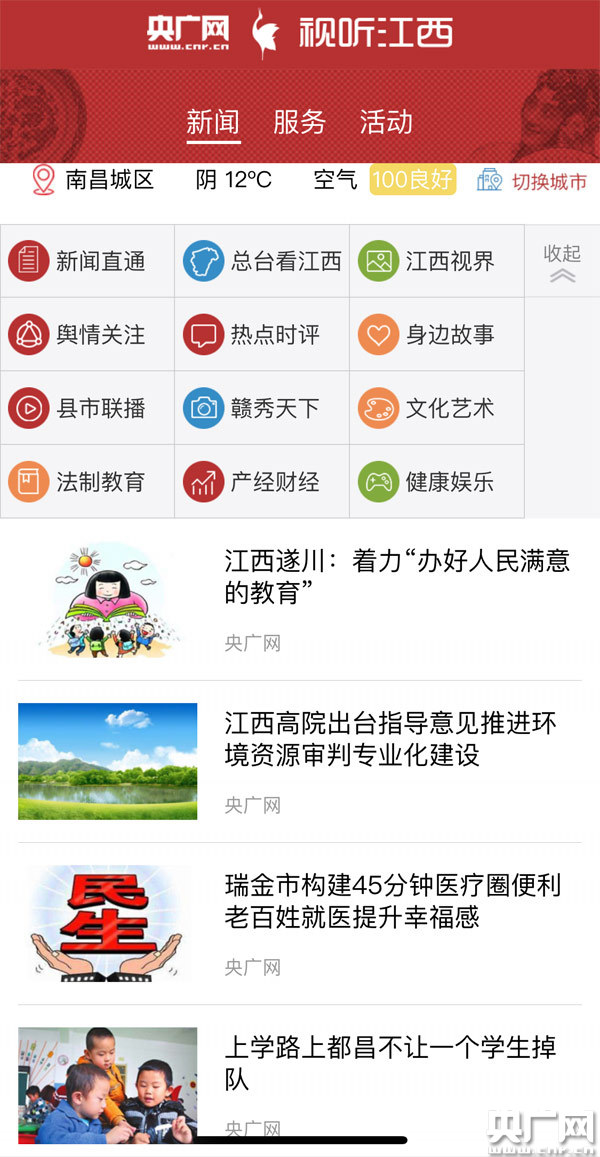The width and height of the screenshot is (600, 1157).
Task: Open 身边故事 section
Action: [437, 335]
